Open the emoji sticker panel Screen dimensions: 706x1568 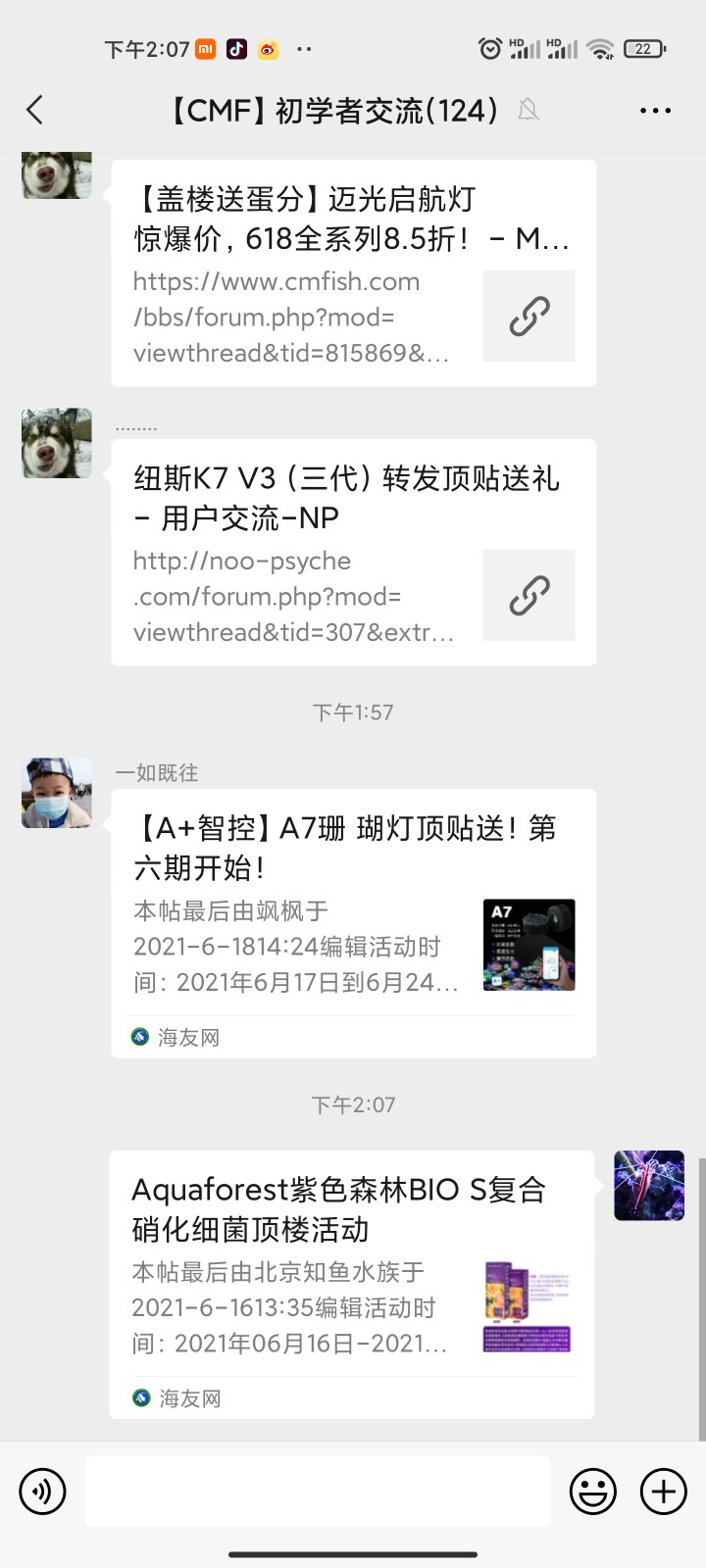click(593, 1492)
